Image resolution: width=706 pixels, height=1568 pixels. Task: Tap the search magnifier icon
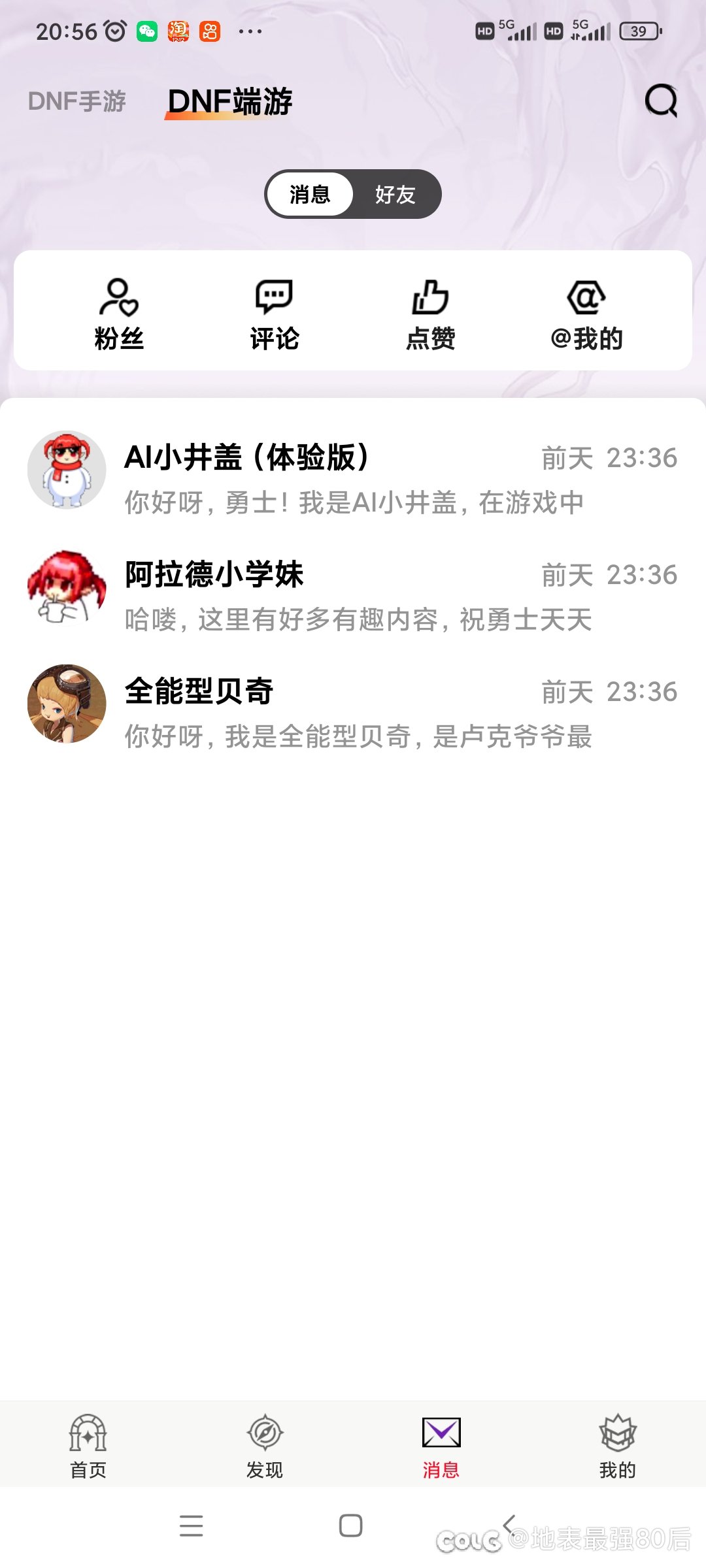click(x=662, y=102)
